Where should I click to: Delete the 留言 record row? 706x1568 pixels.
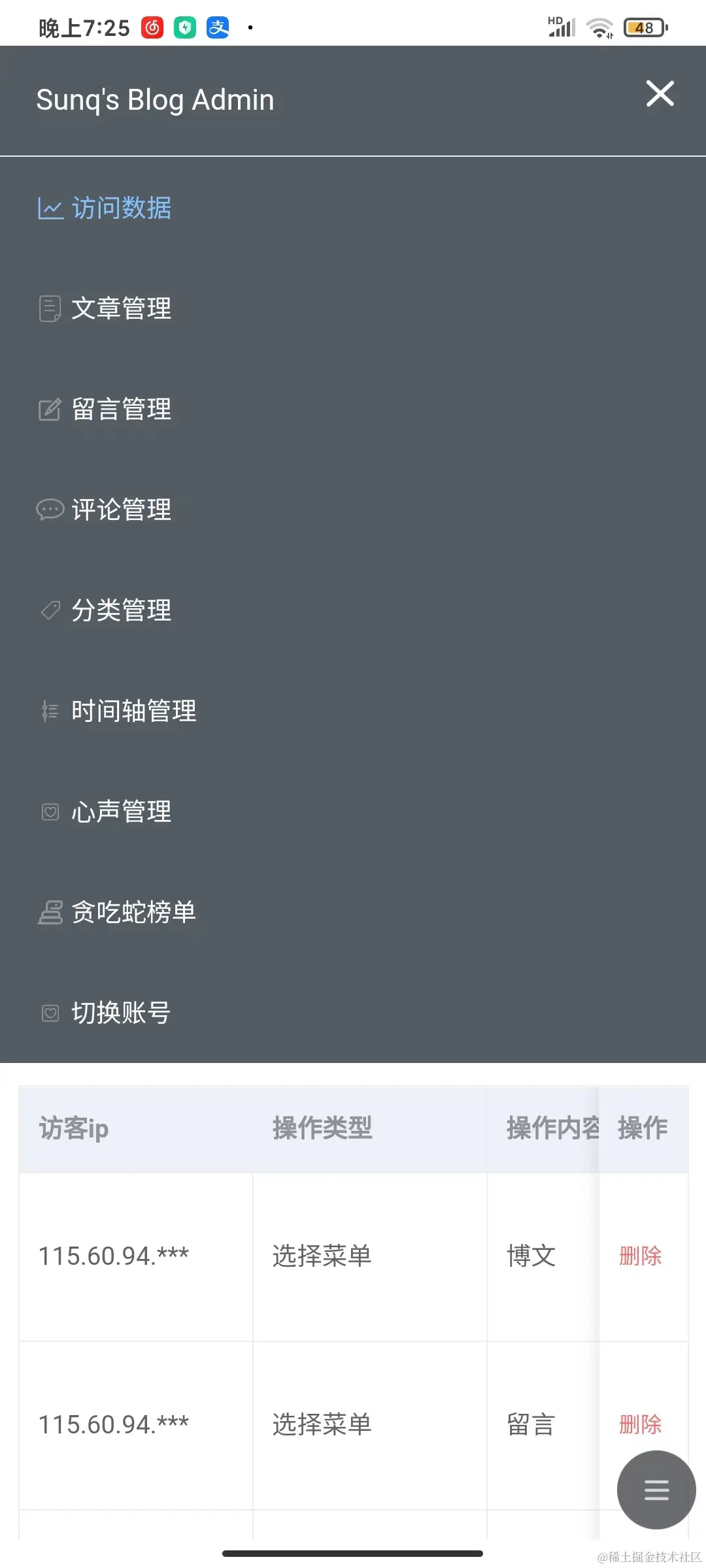640,1424
